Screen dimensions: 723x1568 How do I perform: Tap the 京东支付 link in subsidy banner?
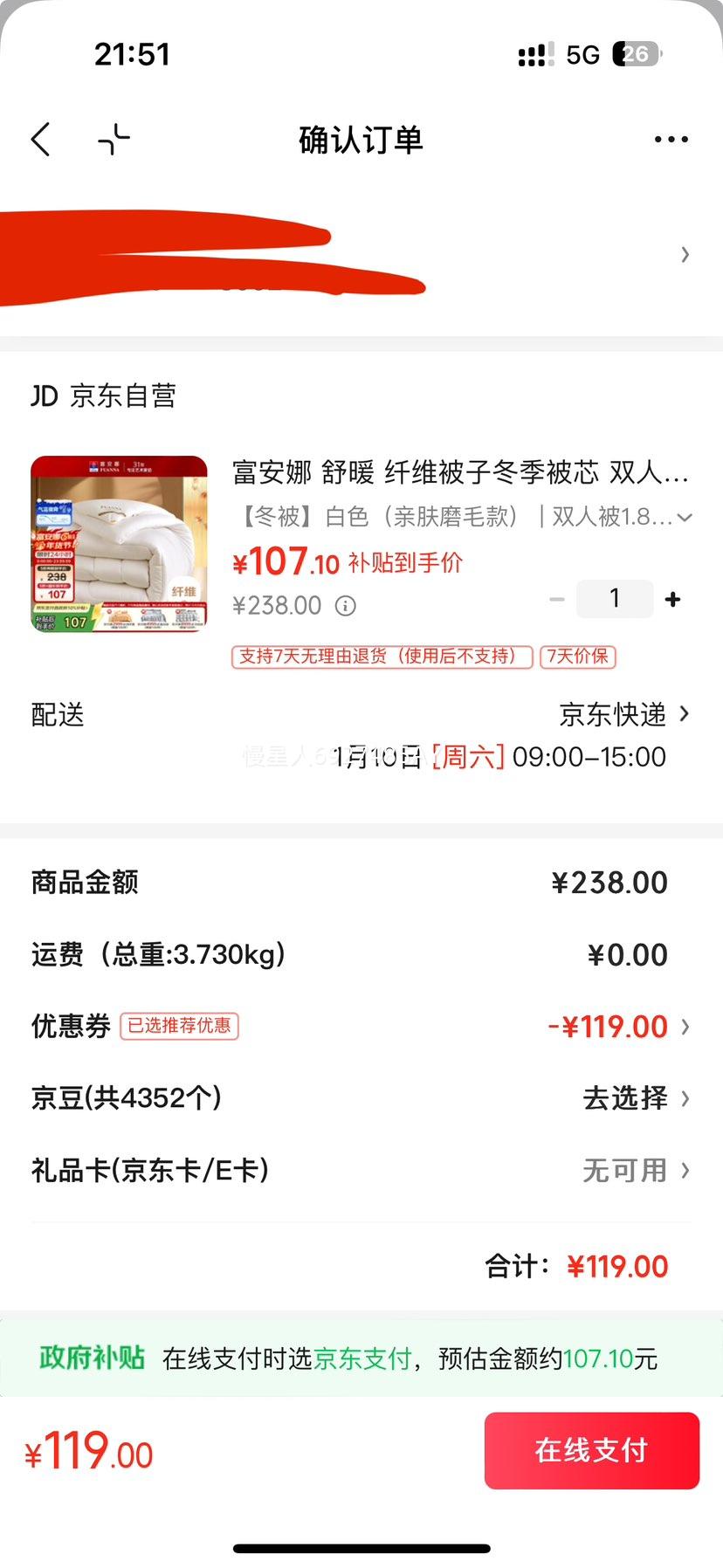pyautogui.click(x=361, y=1358)
